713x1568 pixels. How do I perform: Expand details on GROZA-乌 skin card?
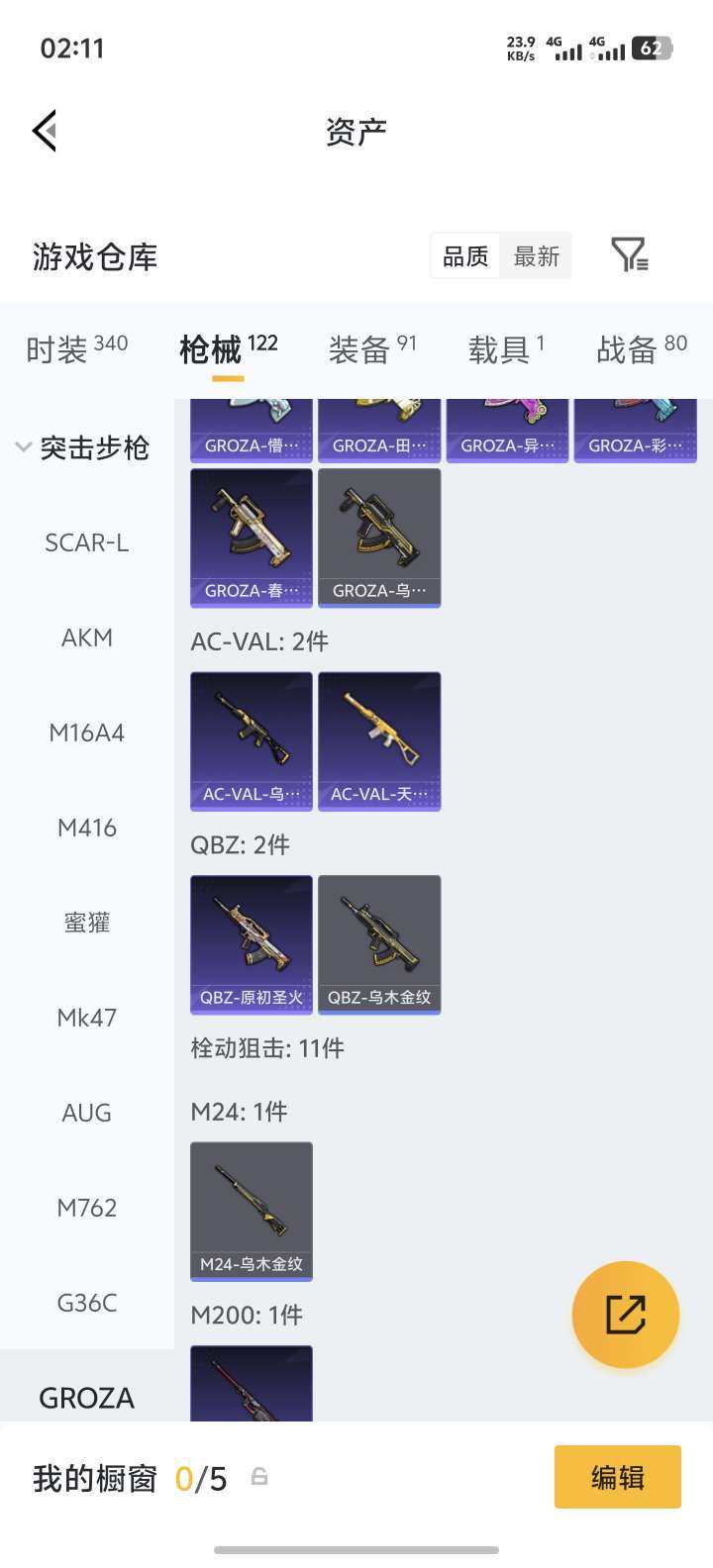pyautogui.click(x=379, y=538)
